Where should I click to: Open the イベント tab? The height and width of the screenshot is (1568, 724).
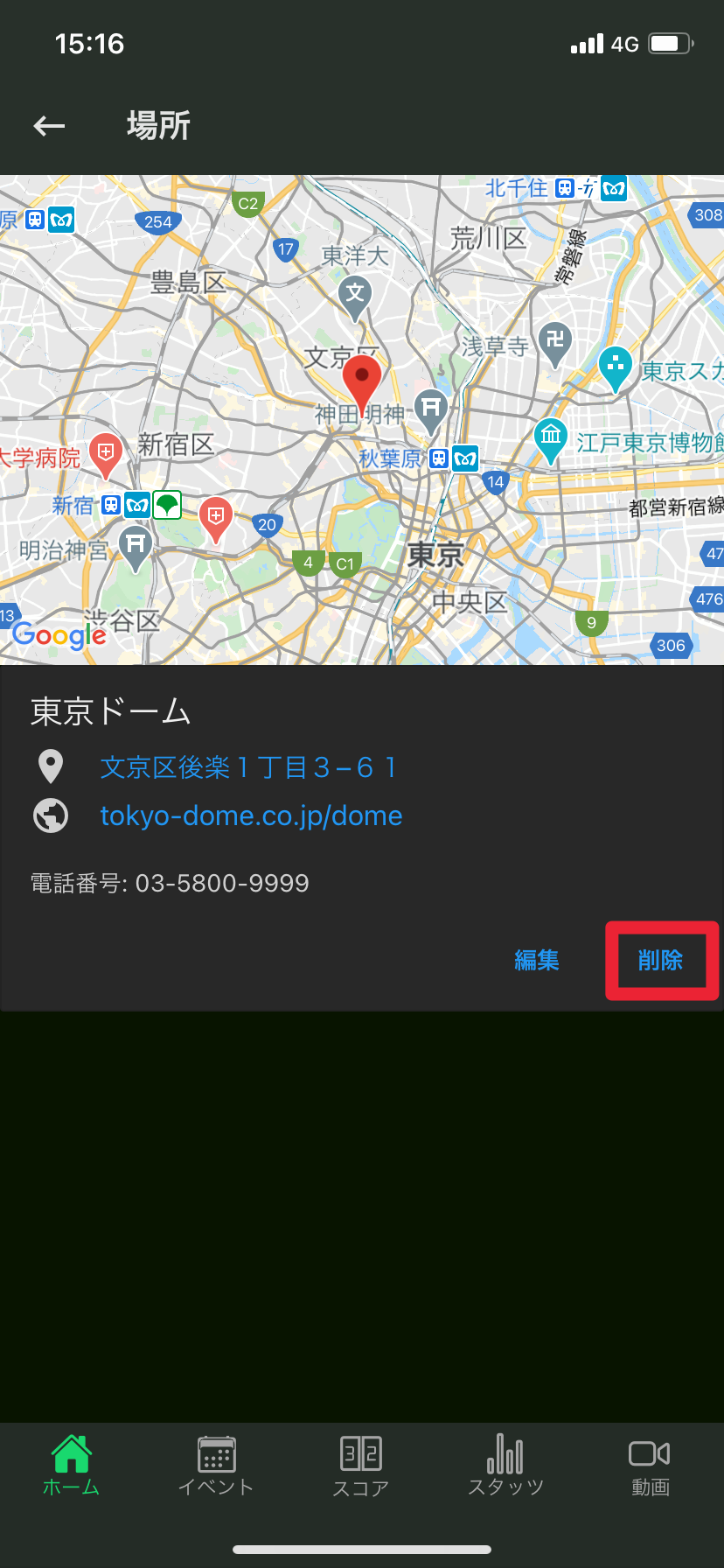pos(216,1465)
